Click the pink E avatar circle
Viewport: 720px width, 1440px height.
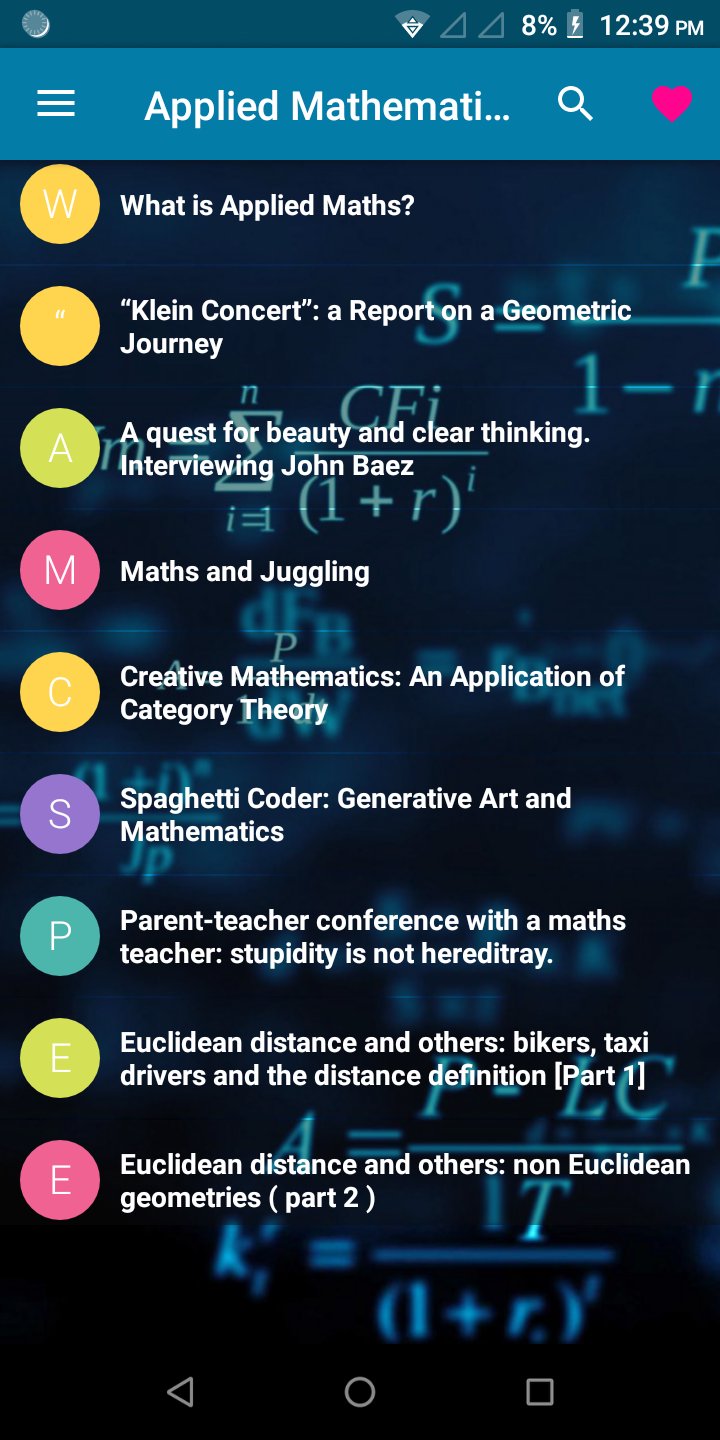pyautogui.click(x=59, y=1180)
